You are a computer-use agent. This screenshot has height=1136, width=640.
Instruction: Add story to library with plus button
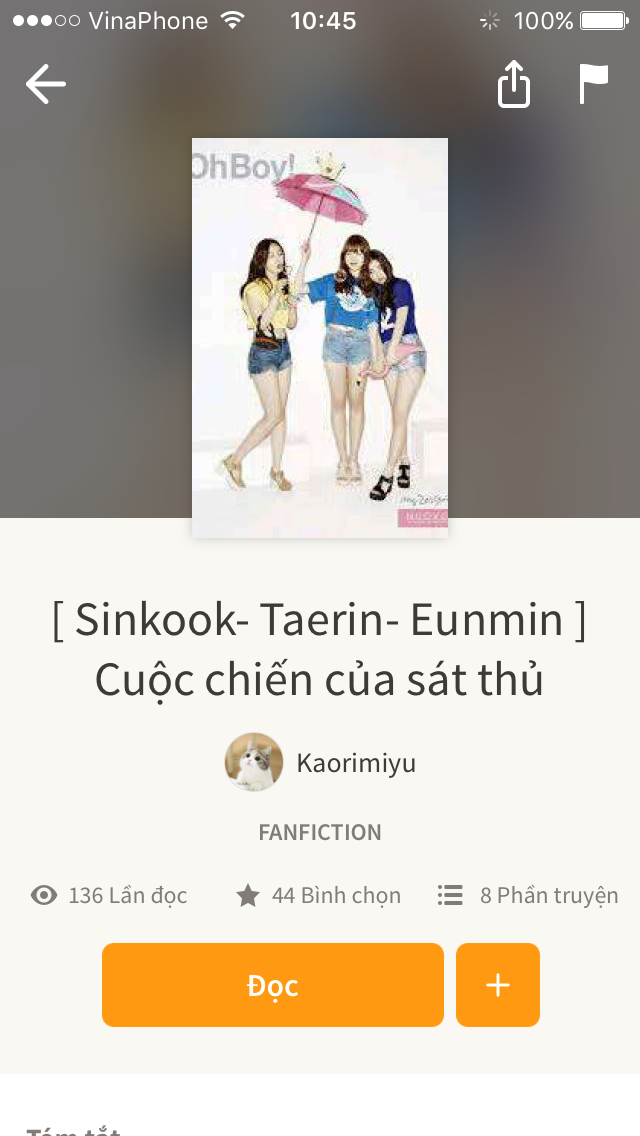[x=497, y=985]
